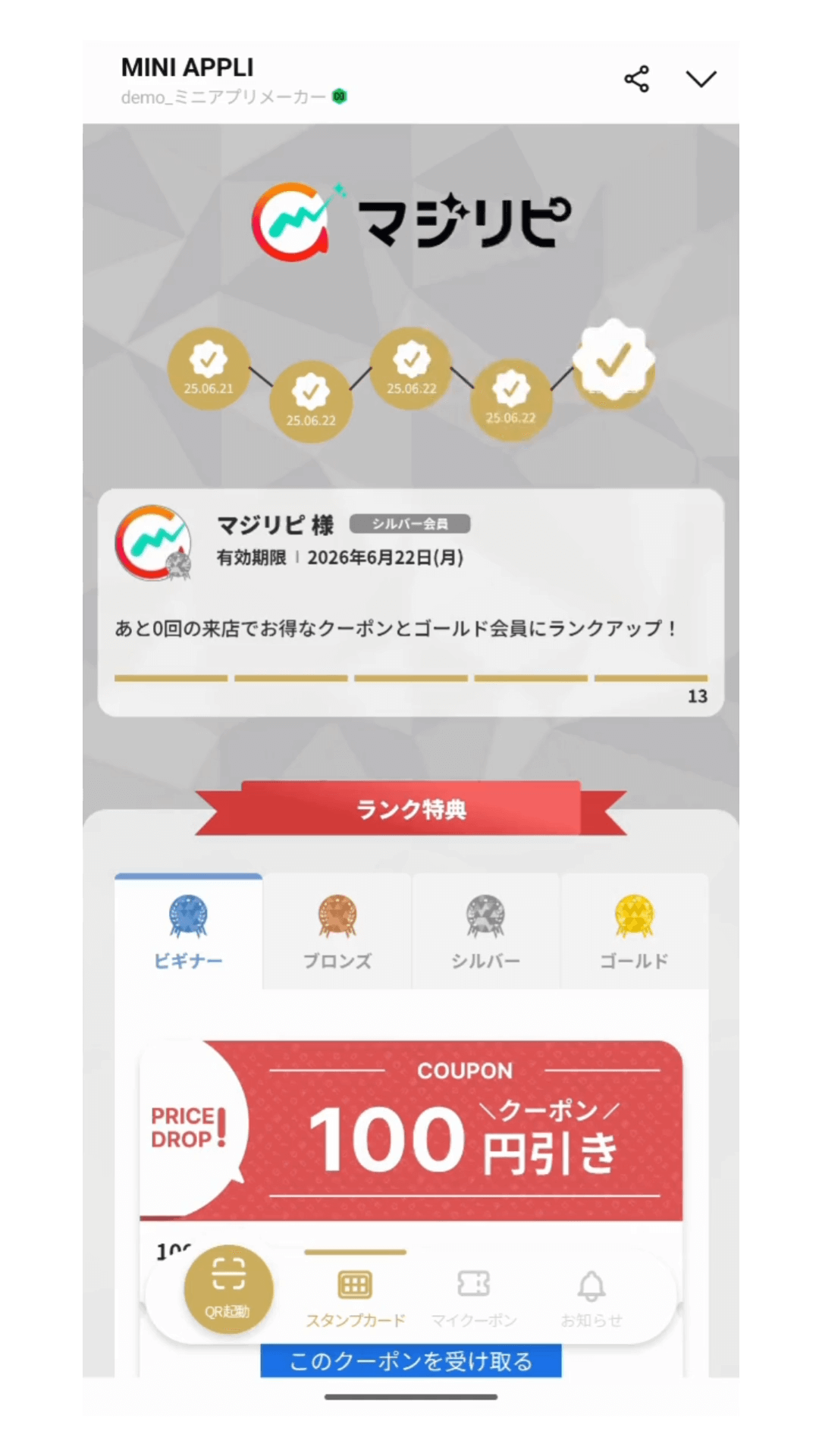
Task: Select the ビギナー rank tab
Action: [188, 933]
